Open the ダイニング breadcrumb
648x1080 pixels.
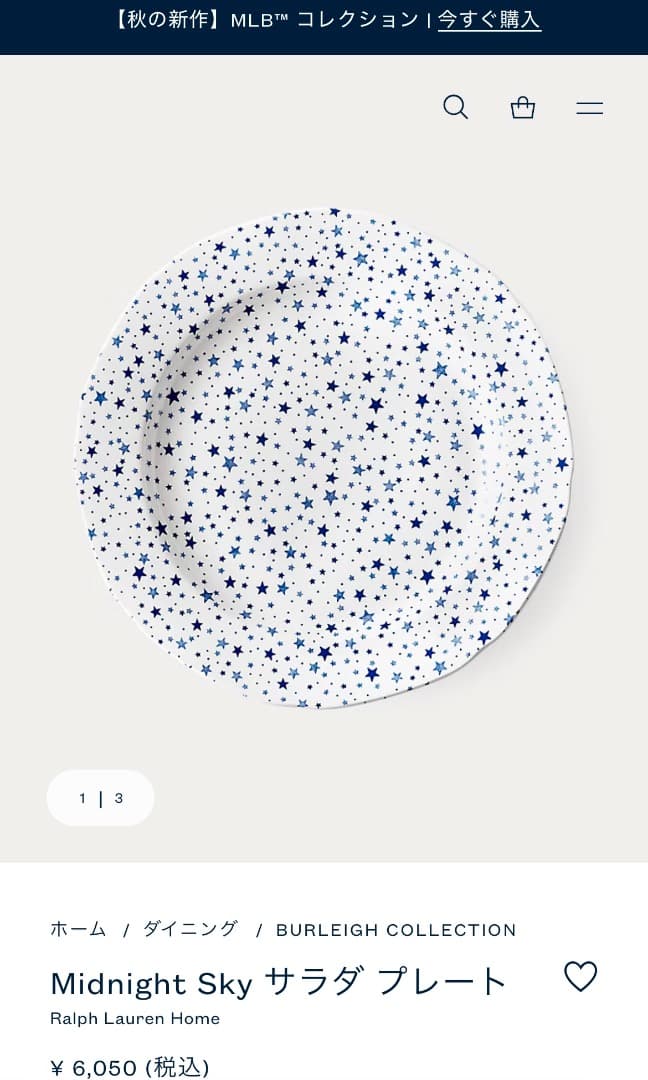(x=191, y=929)
